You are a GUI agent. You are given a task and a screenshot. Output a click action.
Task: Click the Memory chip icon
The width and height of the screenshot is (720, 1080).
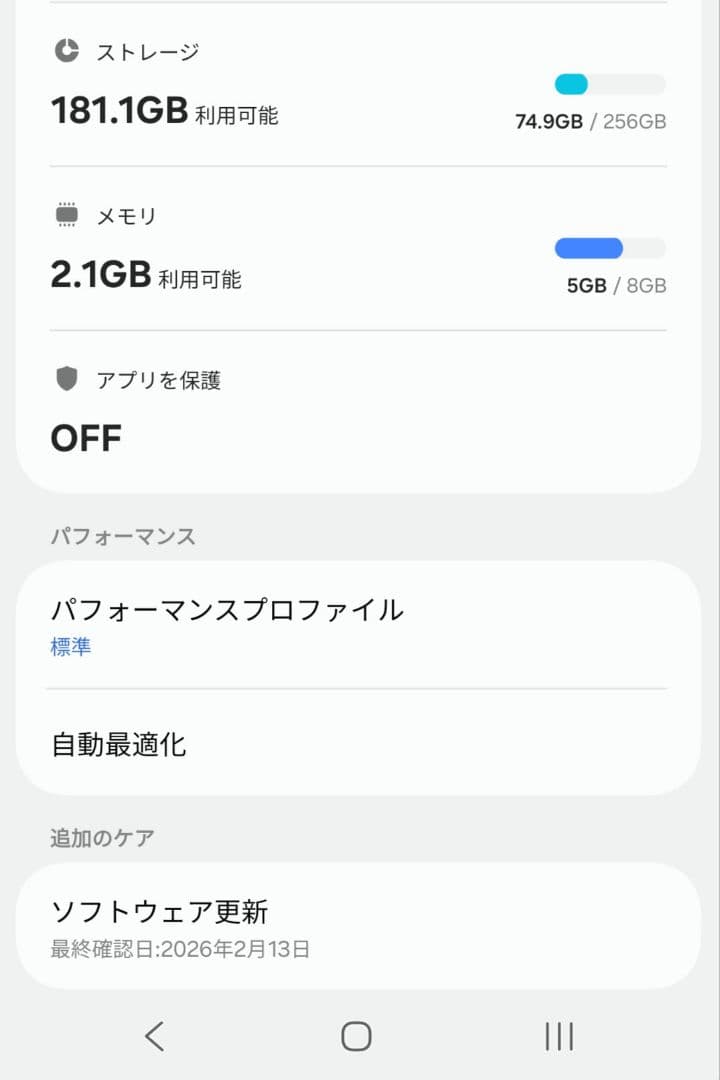(66, 213)
